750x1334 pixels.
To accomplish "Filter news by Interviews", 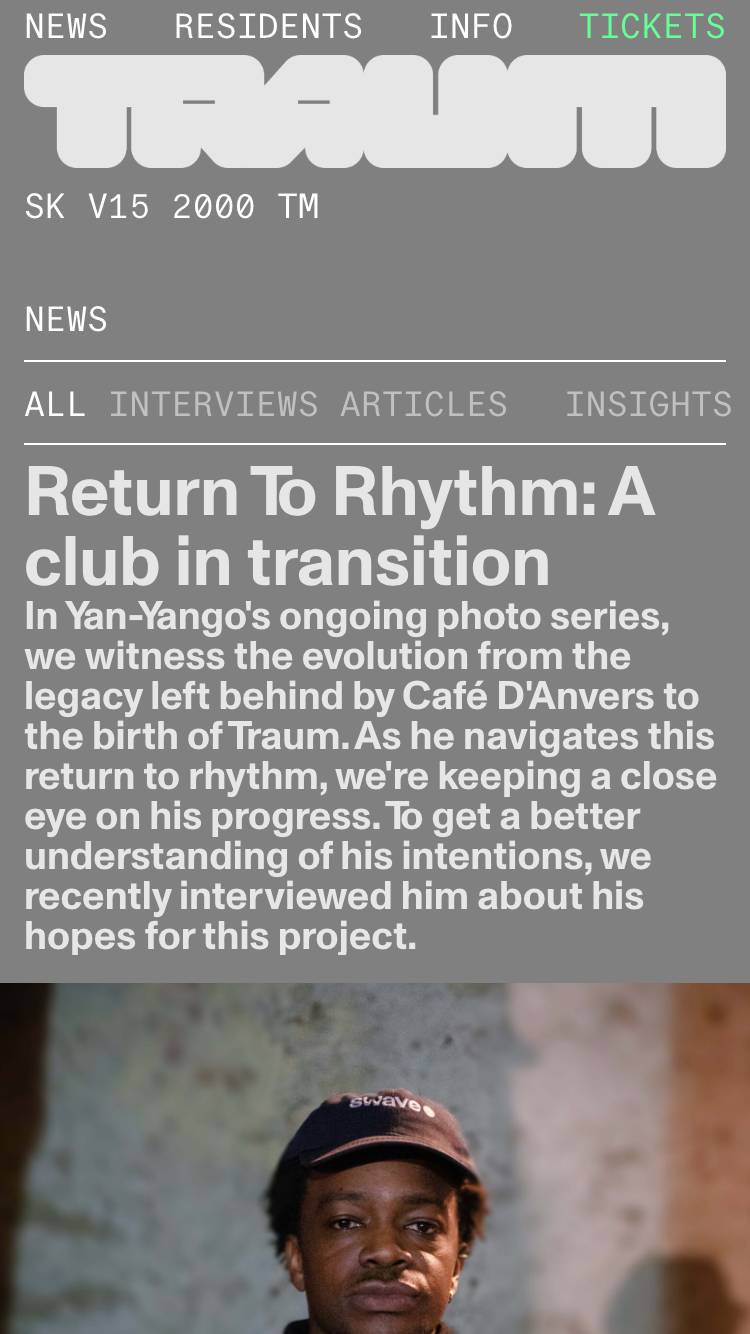I will (x=213, y=404).
